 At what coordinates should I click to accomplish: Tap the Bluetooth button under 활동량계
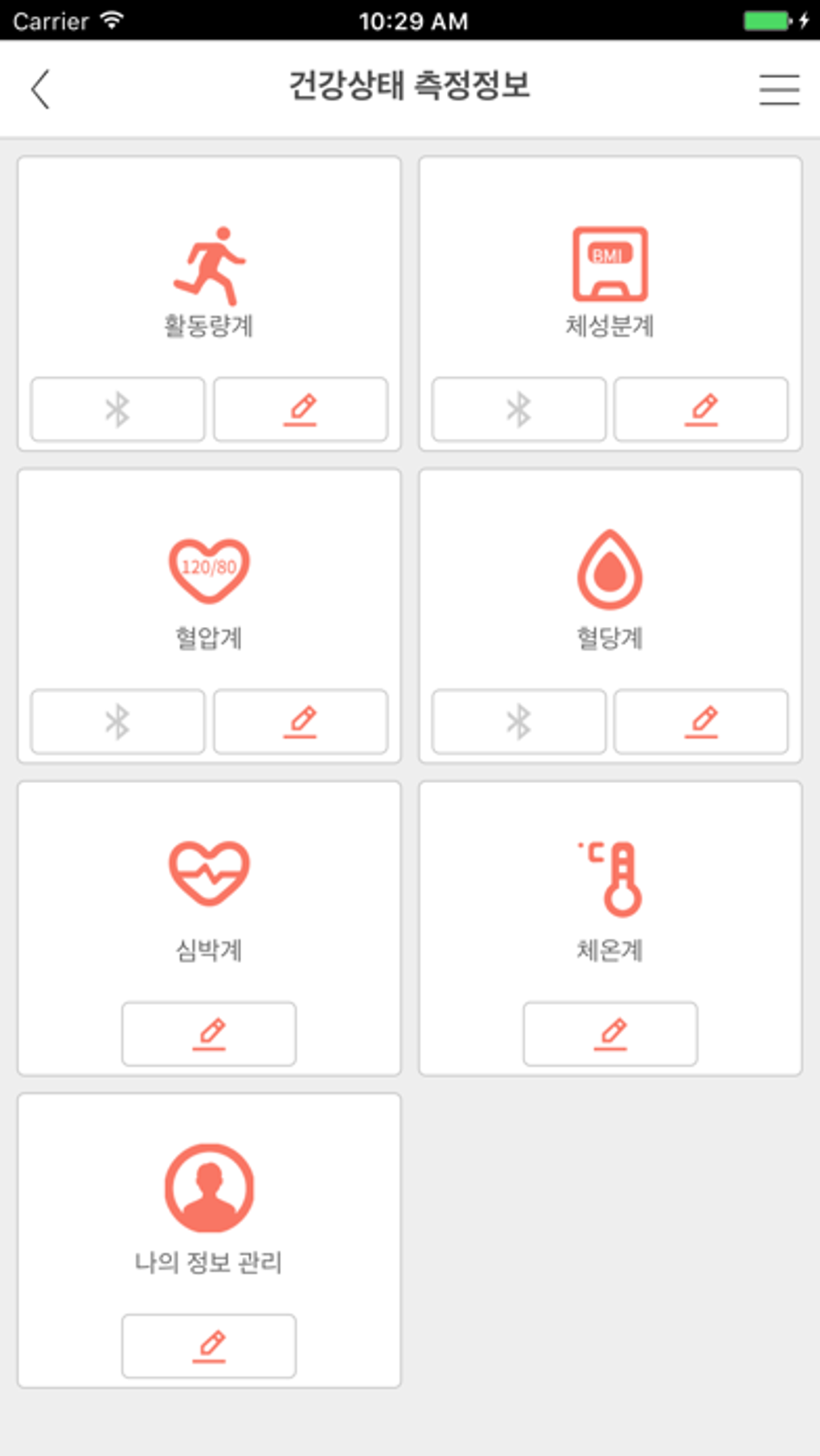click(x=118, y=409)
